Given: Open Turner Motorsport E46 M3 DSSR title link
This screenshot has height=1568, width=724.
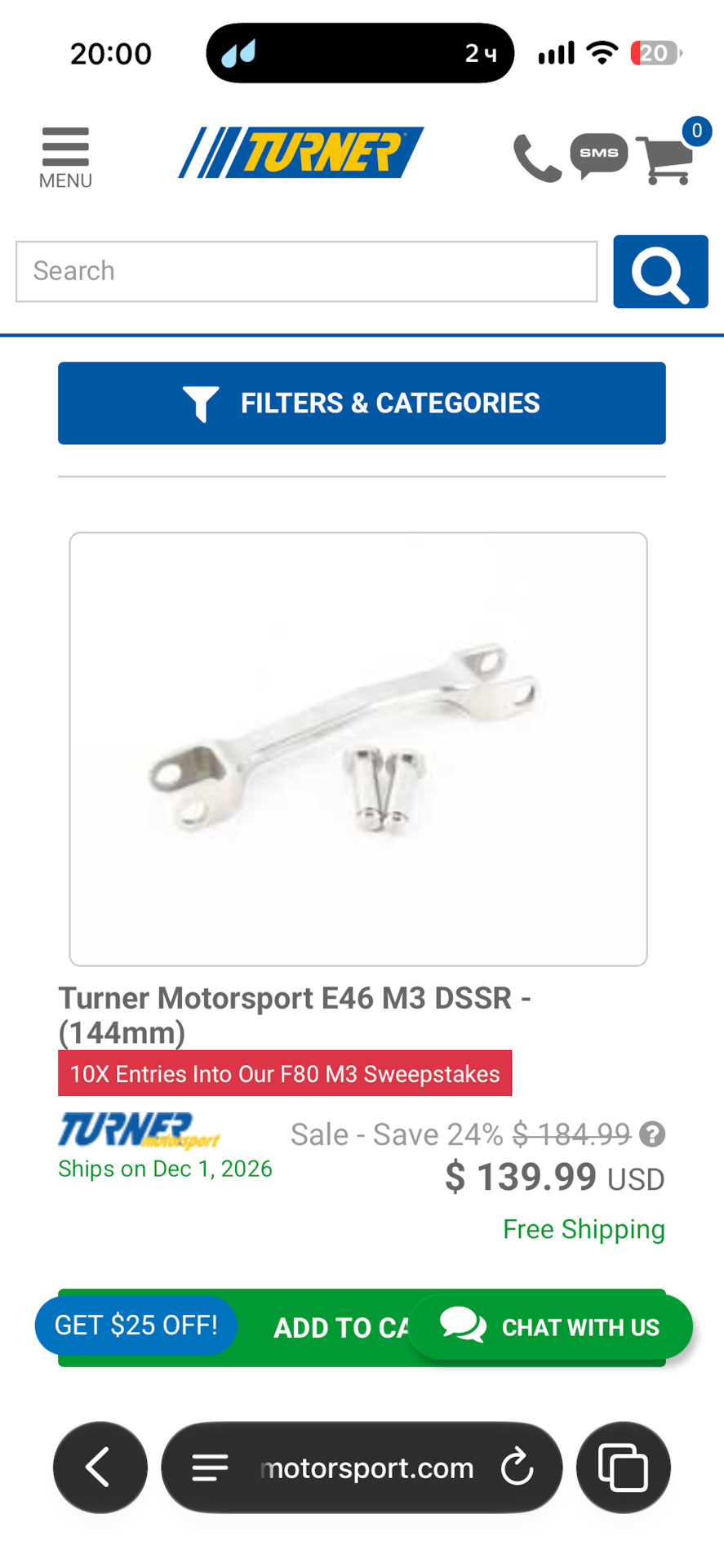Looking at the screenshot, I should (x=295, y=1015).
